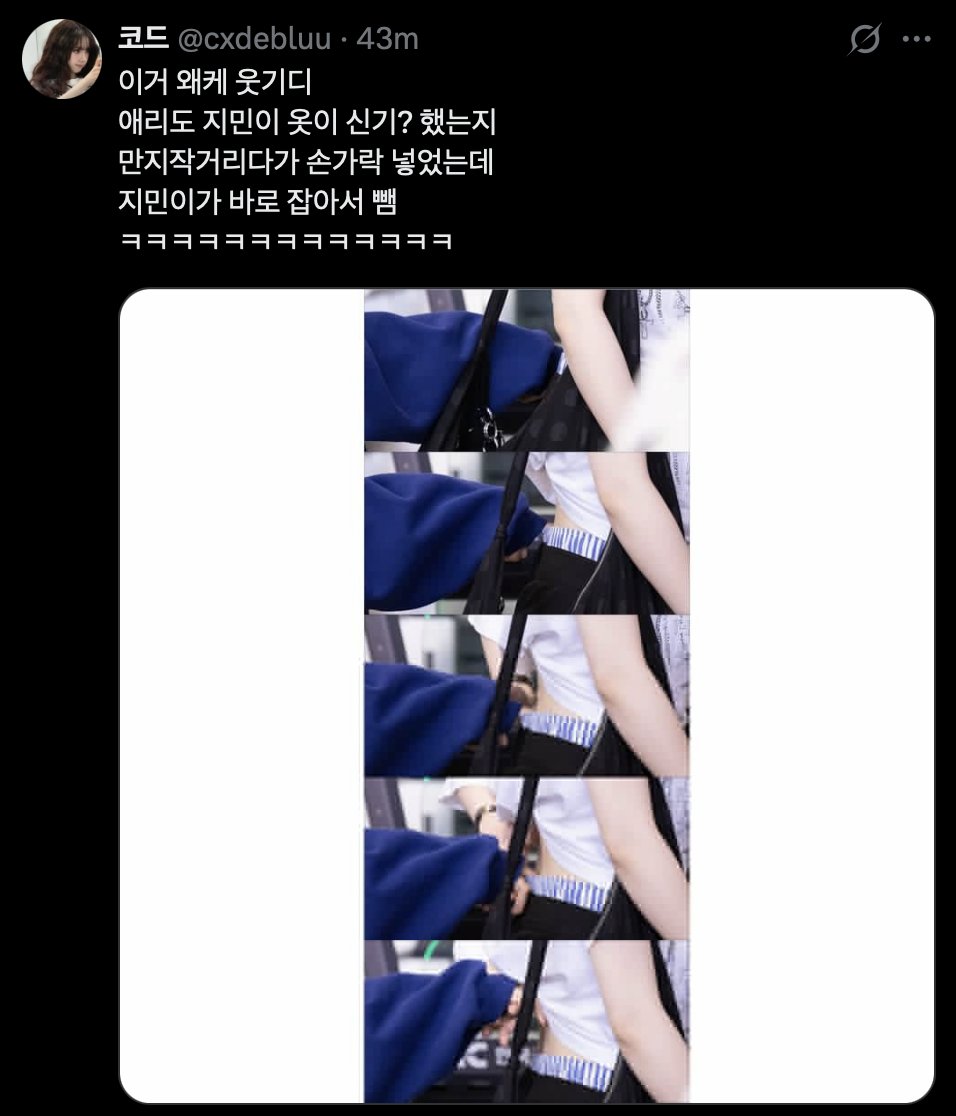This screenshot has height=1116, width=956.
Task: Open the tweet posted 43m ago
Action: click(x=388, y=39)
